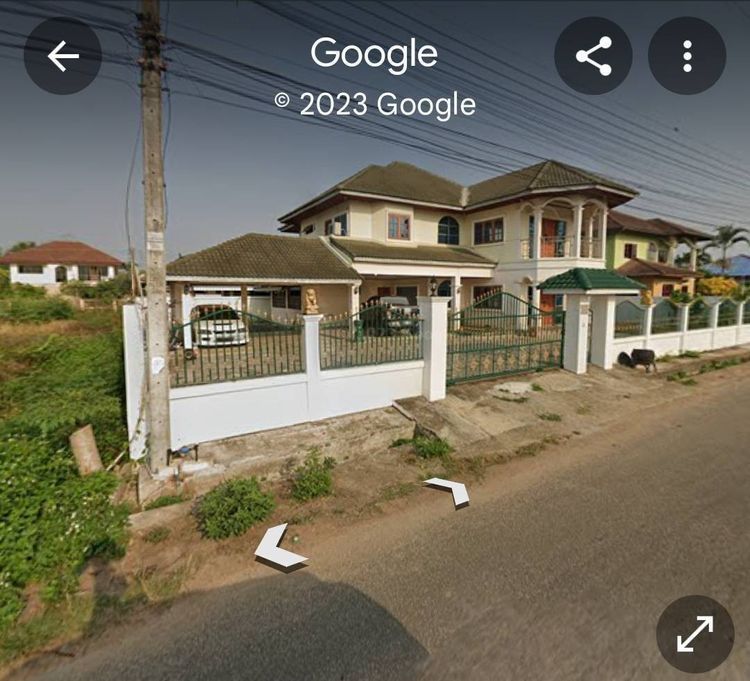Move along the road via left arrow
750x681 pixels.
pos(277,547)
